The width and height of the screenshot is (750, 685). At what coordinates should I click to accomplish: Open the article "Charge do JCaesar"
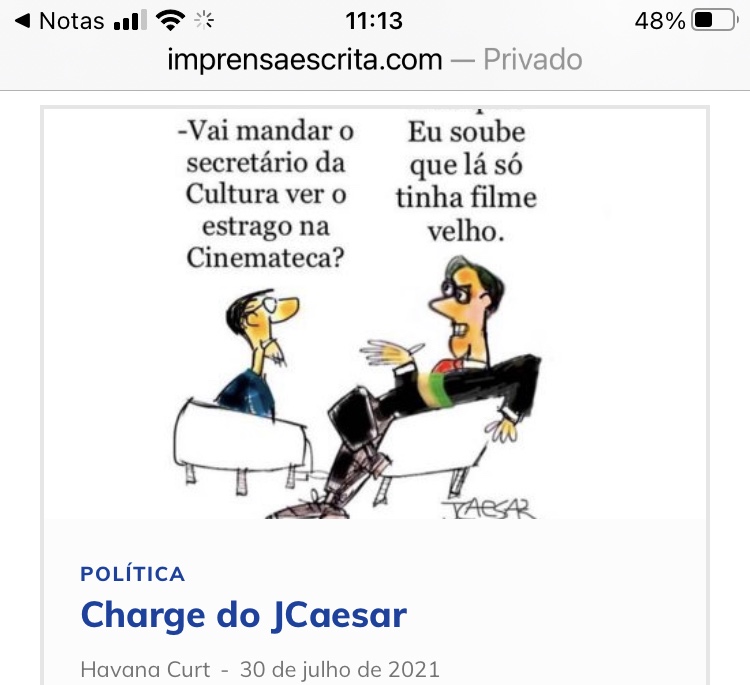243,615
